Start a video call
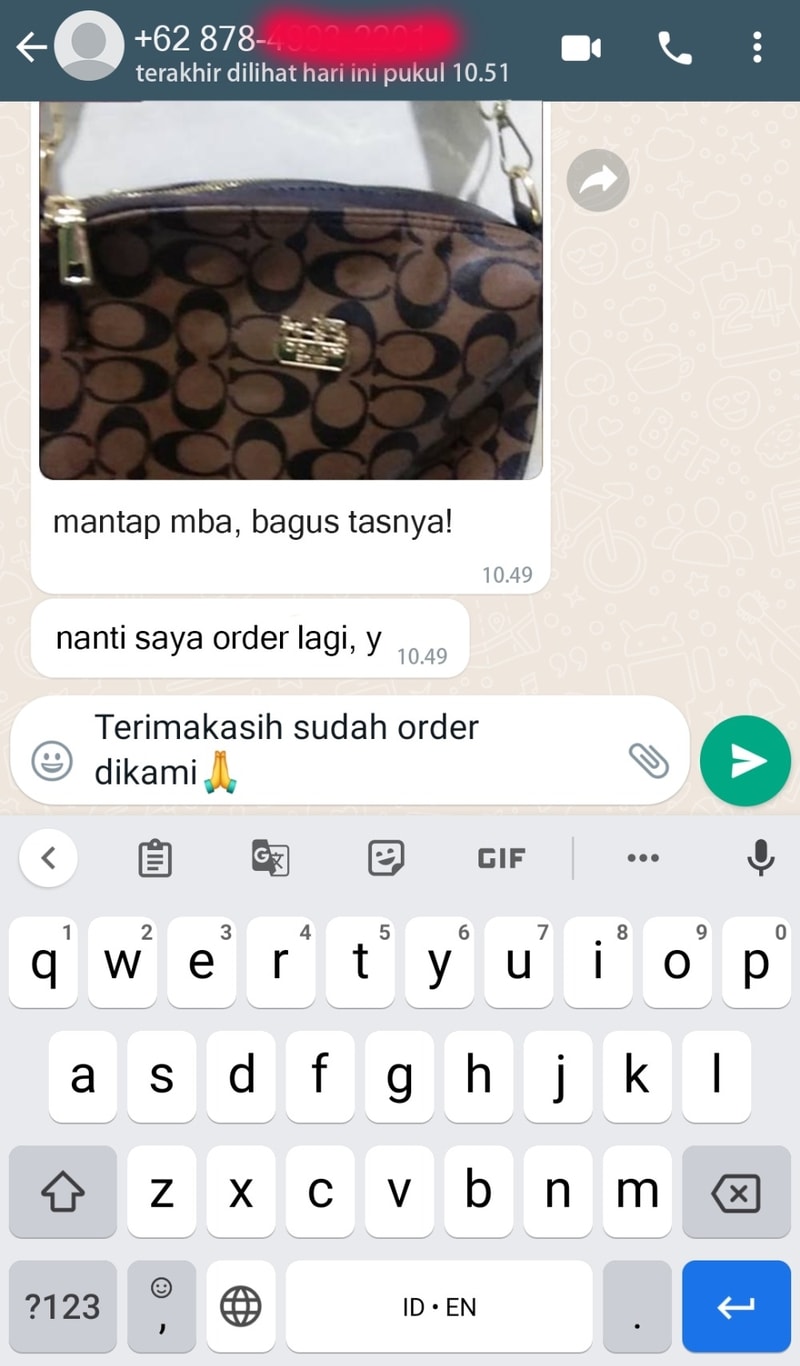 coord(581,48)
